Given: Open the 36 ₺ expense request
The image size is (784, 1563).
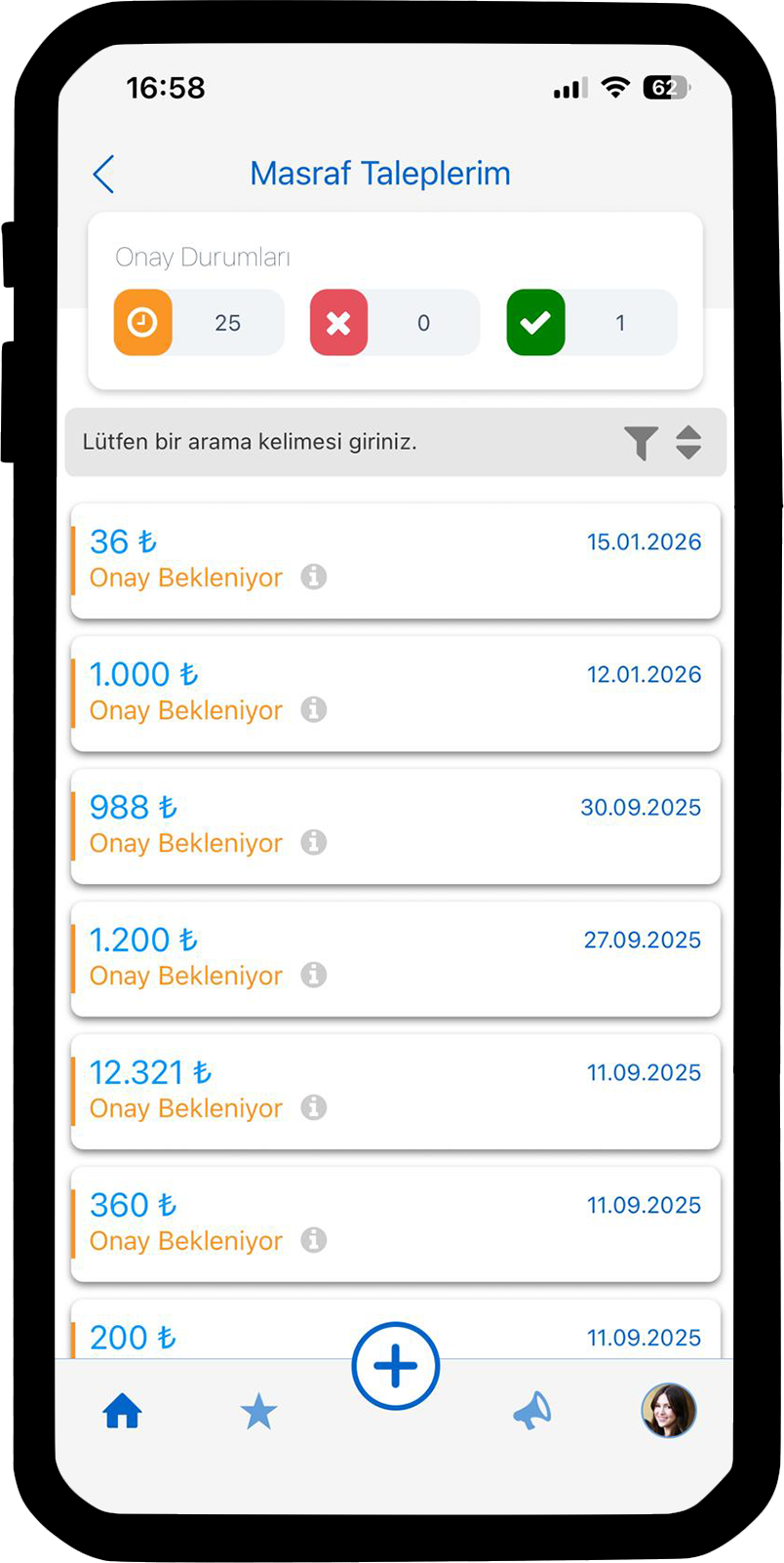Looking at the screenshot, I should 395,560.
